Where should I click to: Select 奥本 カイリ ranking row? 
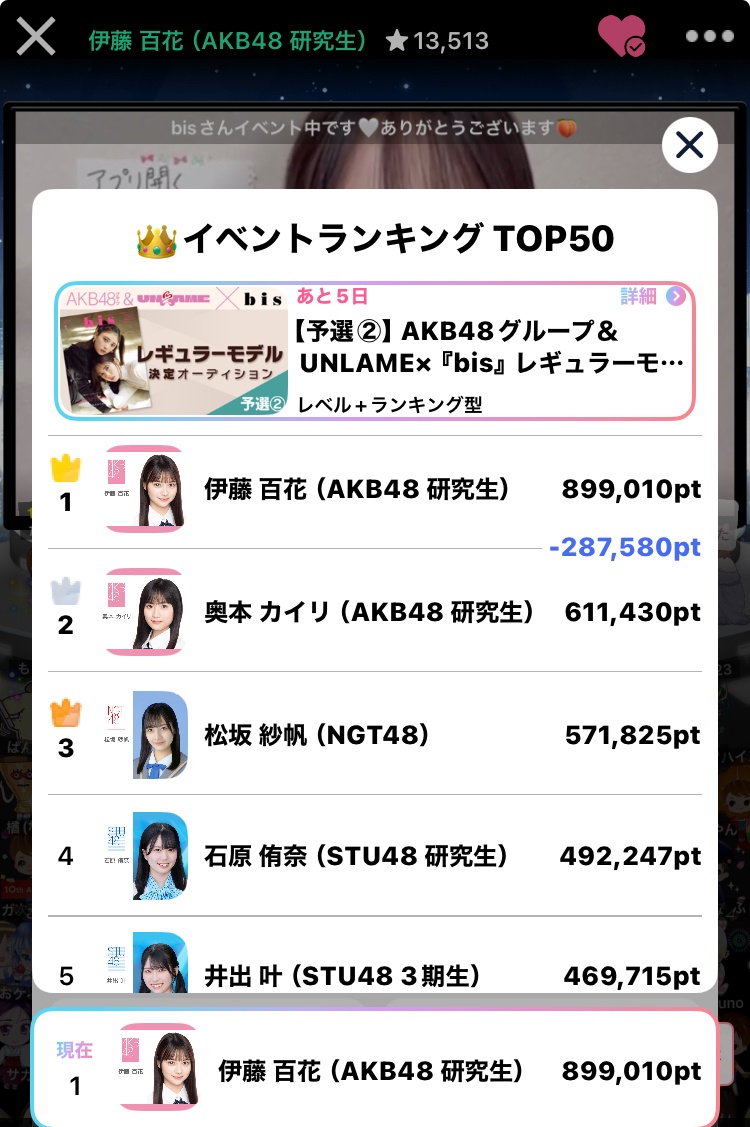pos(374,612)
